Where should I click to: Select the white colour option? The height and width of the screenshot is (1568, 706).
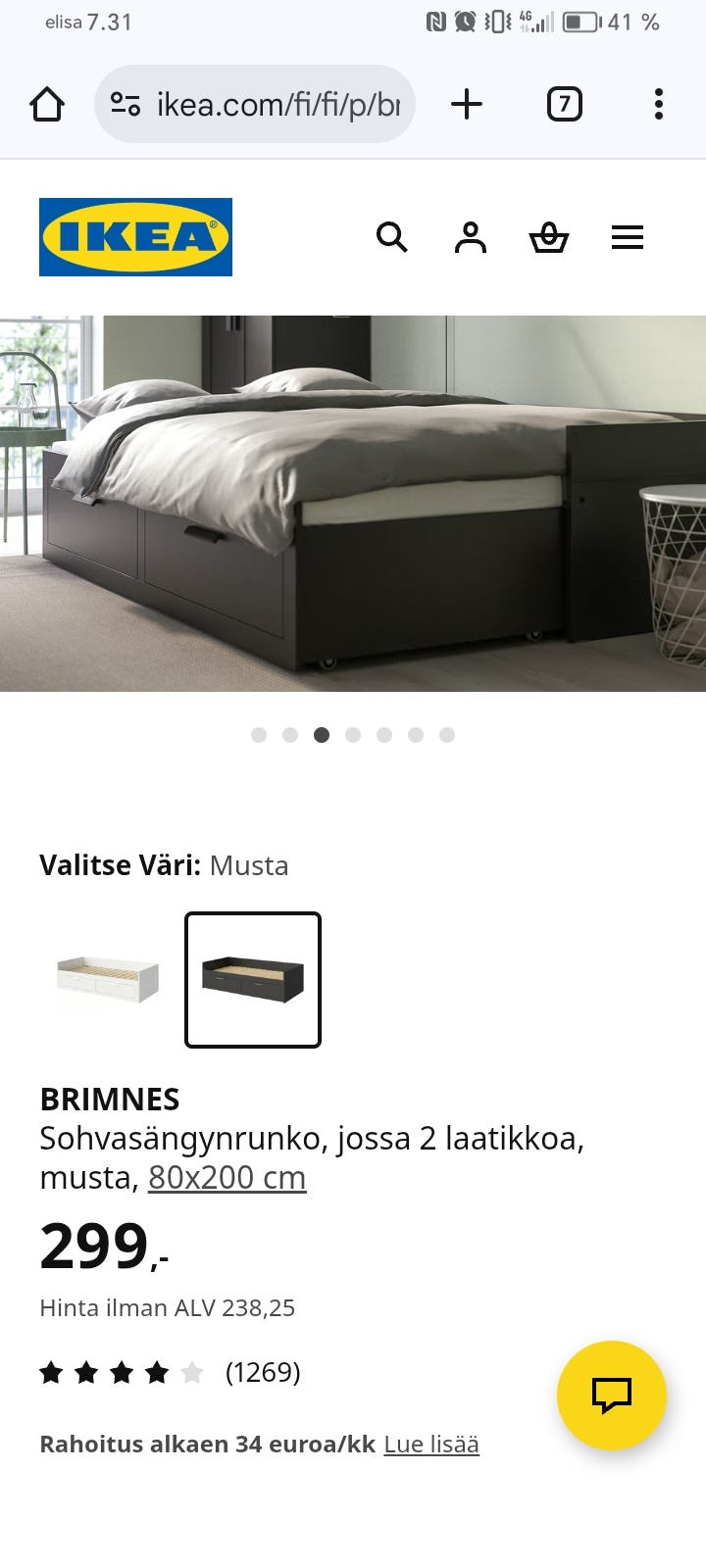pos(108,980)
